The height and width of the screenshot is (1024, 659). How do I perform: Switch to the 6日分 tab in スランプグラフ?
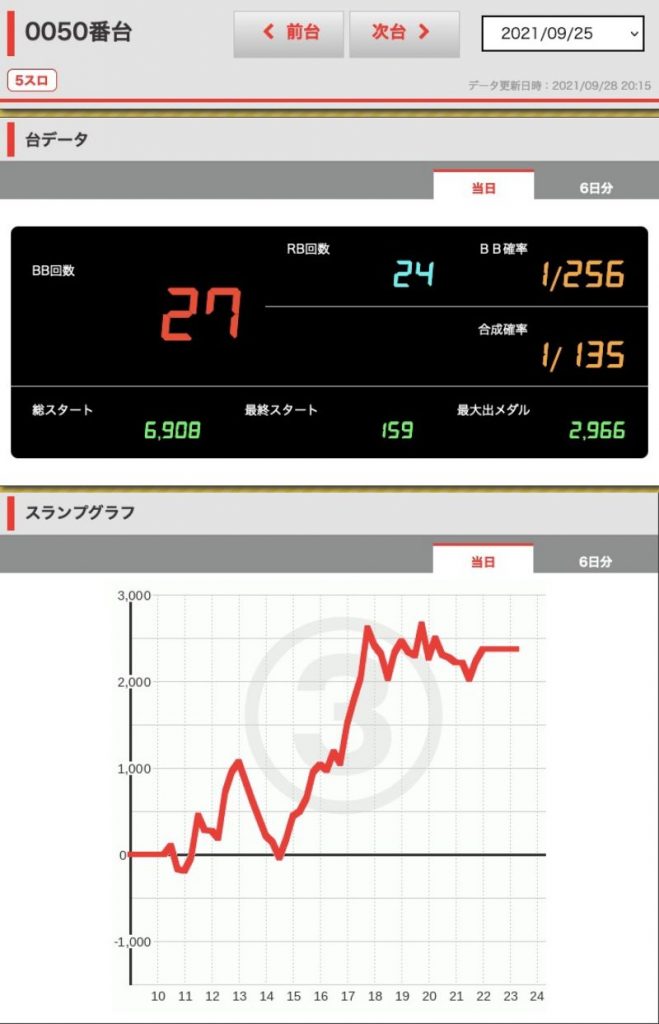tap(595, 561)
